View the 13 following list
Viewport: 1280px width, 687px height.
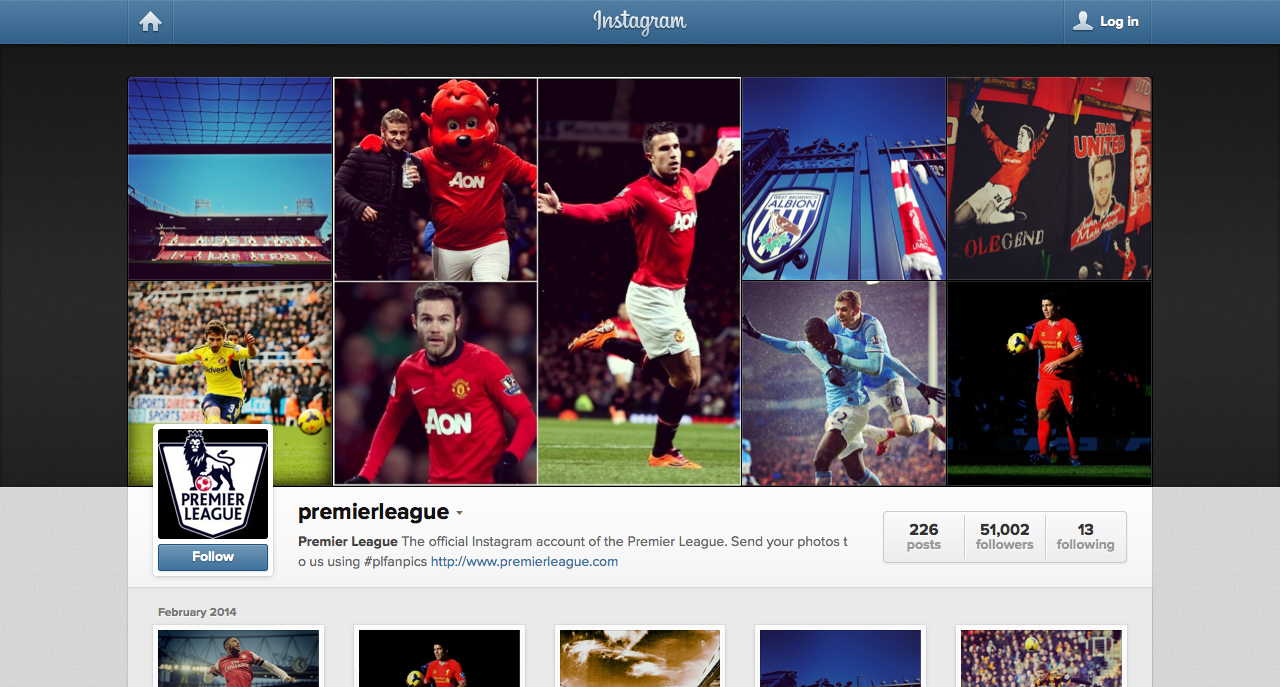1085,536
